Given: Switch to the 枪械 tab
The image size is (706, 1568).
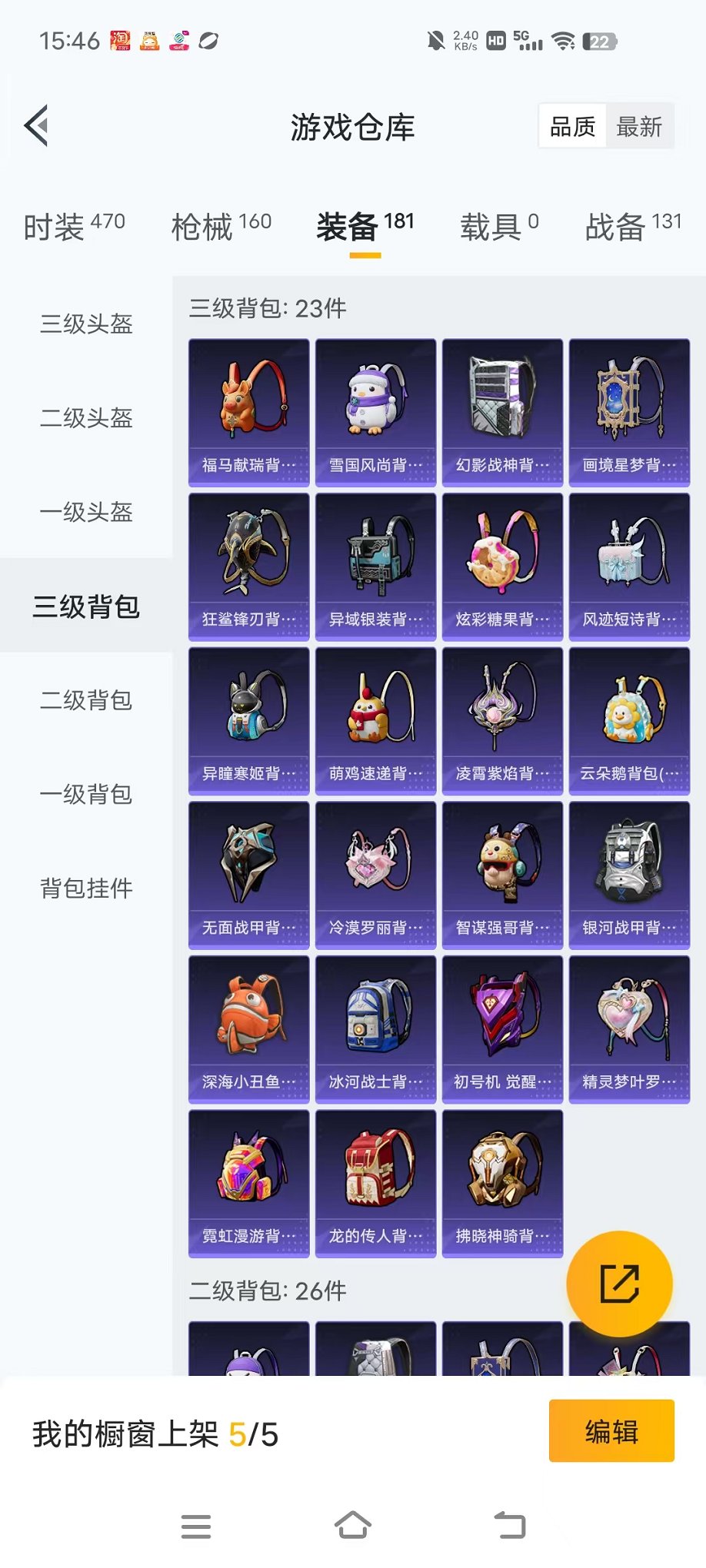Looking at the screenshot, I should point(221,226).
